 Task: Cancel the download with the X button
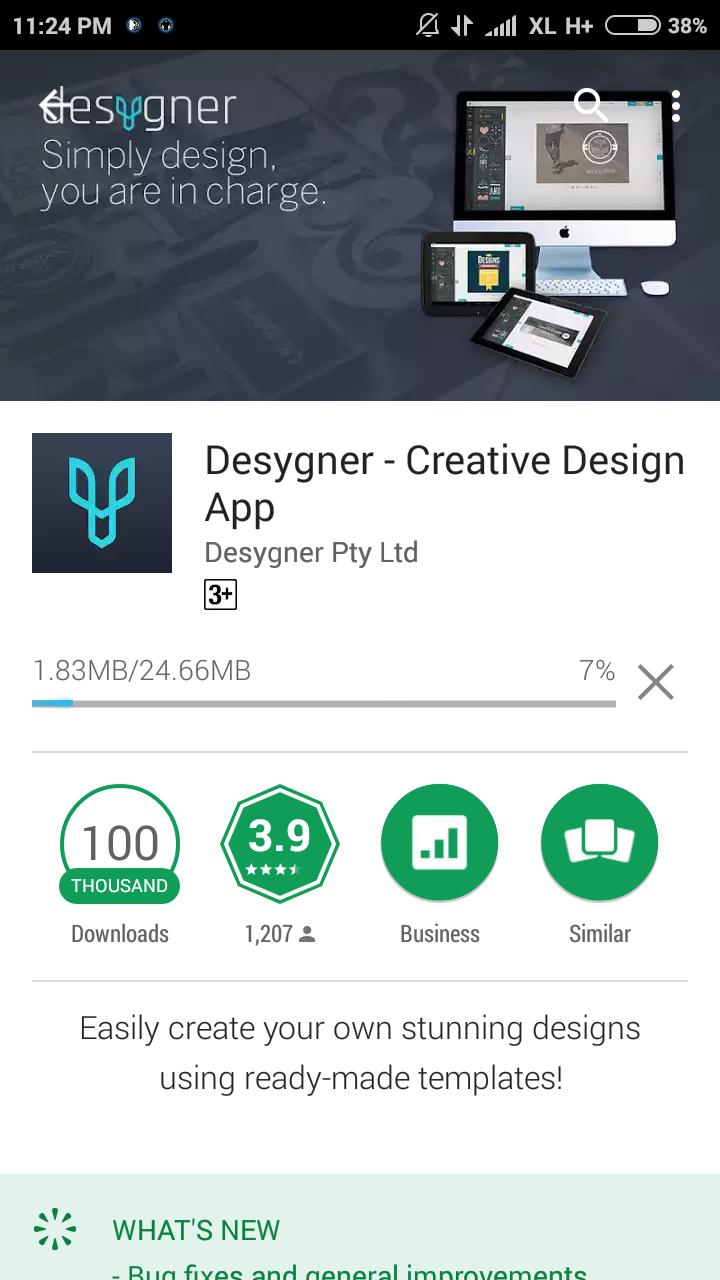pyautogui.click(x=655, y=682)
